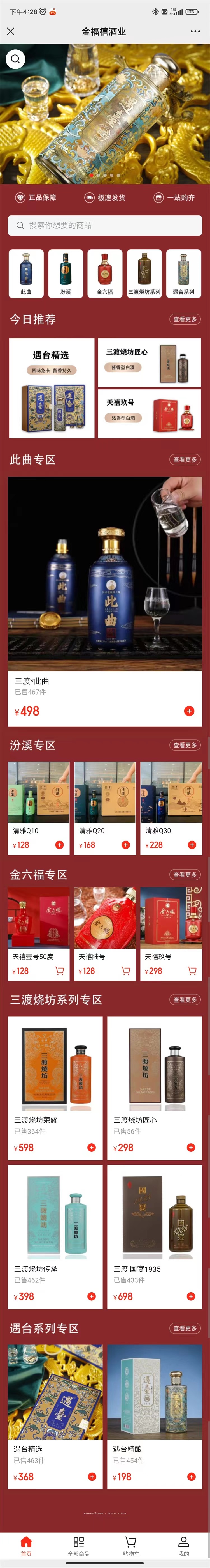Viewport: 210px width, 1568px height.
Task: Focus the 搜索你想要的商品 search box
Action: click(x=105, y=225)
